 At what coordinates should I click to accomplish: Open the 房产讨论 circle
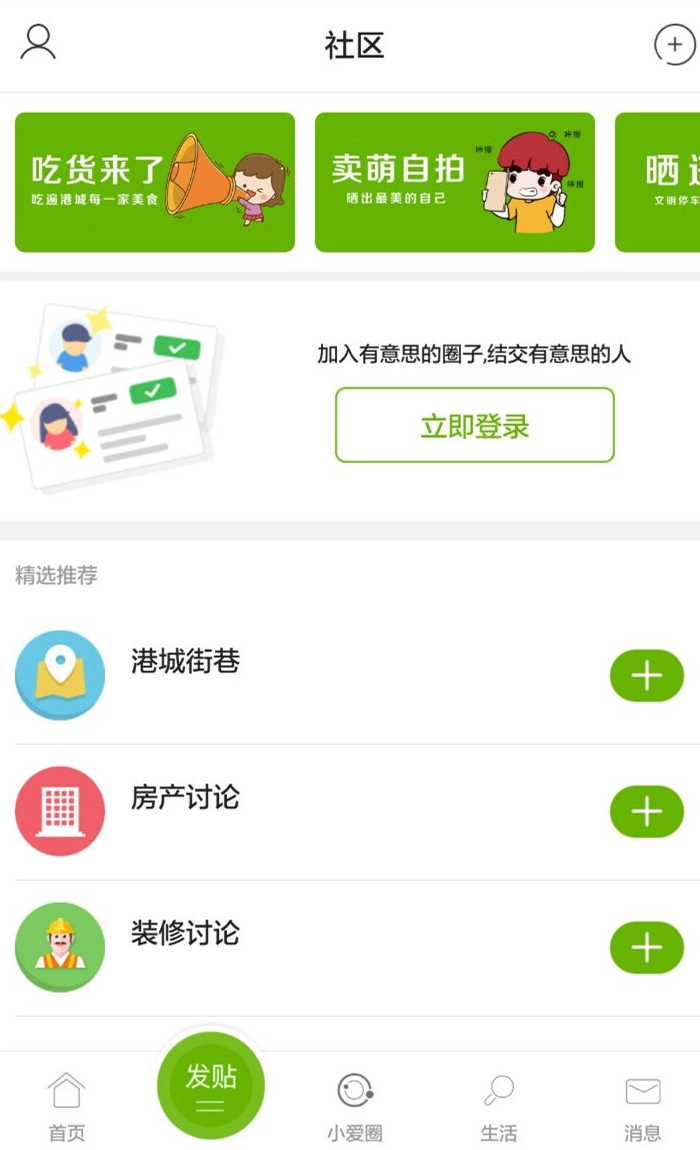pyautogui.click(x=185, y=798)
